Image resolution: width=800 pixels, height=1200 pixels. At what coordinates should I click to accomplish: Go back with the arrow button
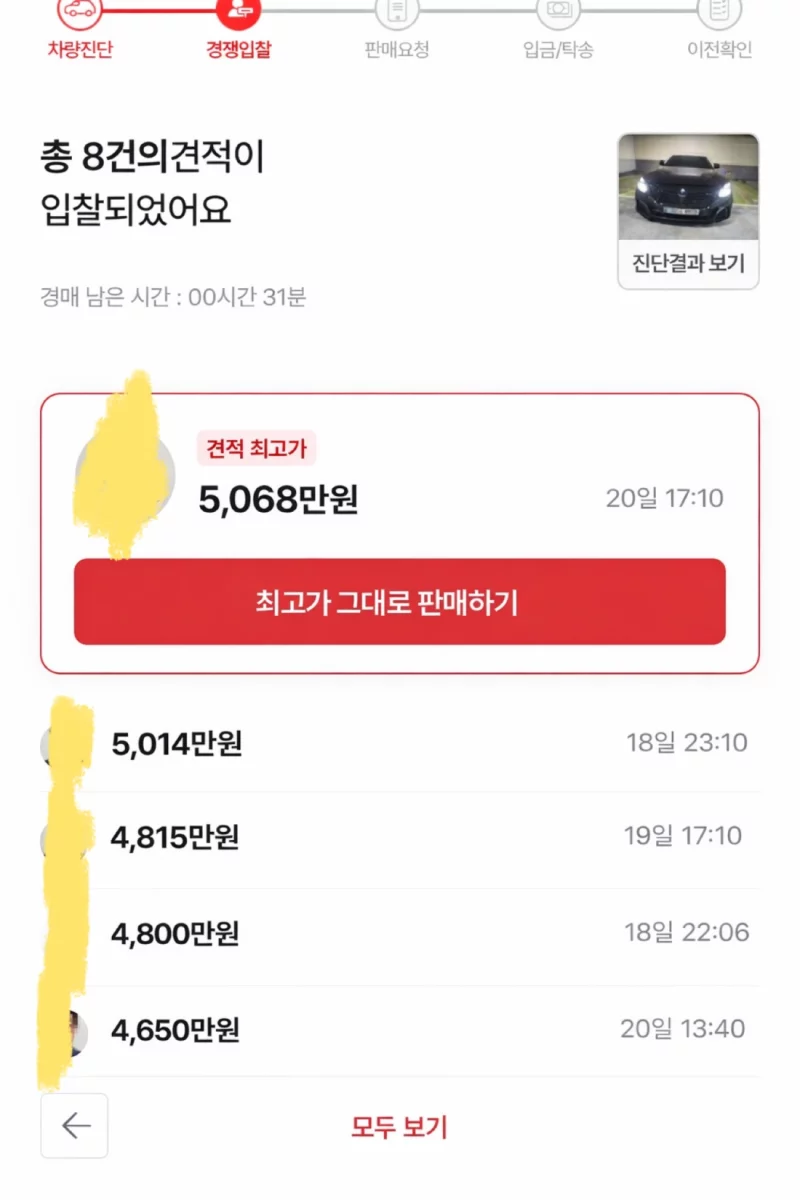tap(74, 1126)
